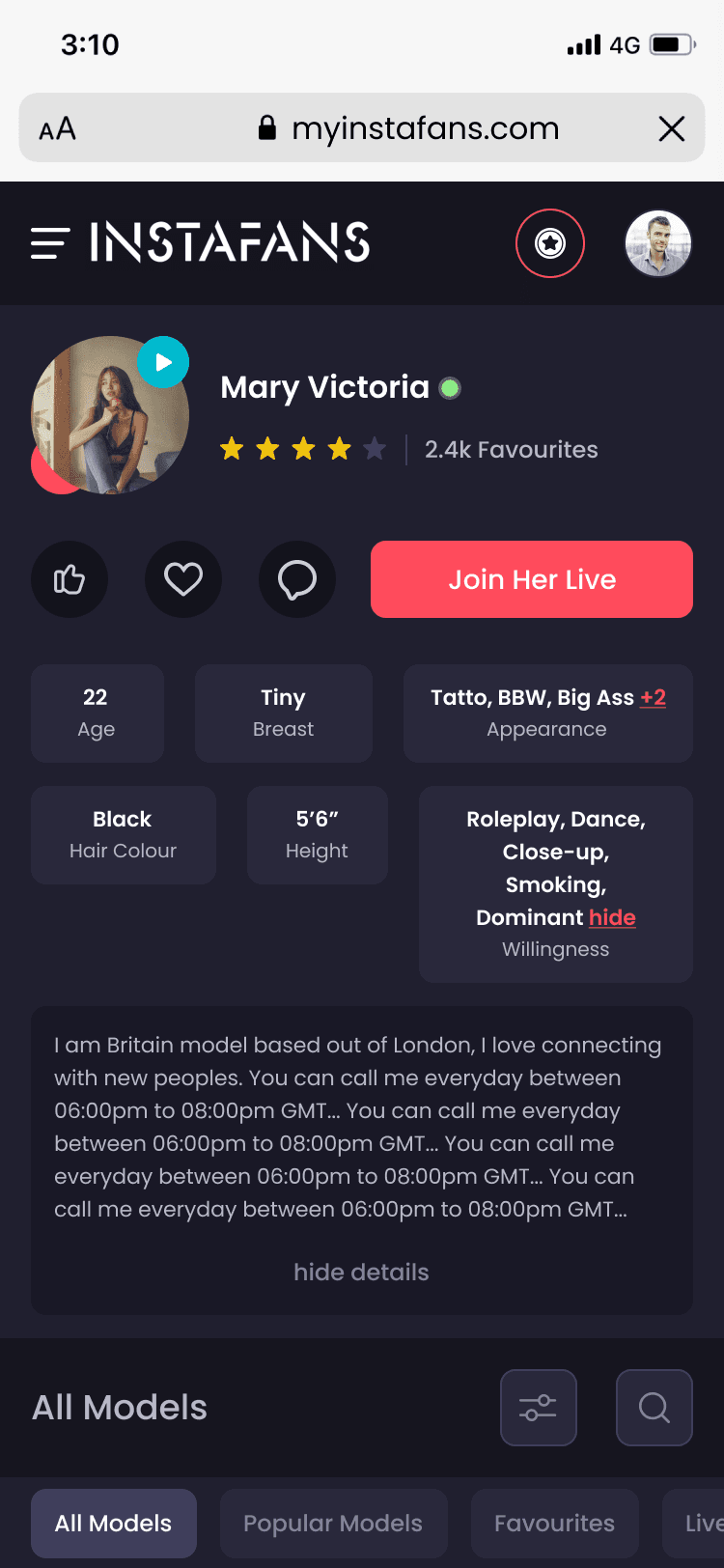
Task: Open your account via the header avatar
Action: pyautogui.click(x=657, y=243)
